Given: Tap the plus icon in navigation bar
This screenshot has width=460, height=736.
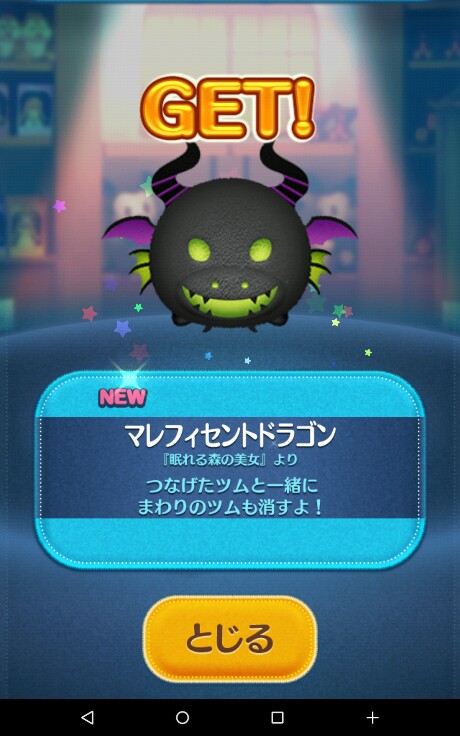Looking at the screenshot, I should pyautogui.click(x=372, y=717).
